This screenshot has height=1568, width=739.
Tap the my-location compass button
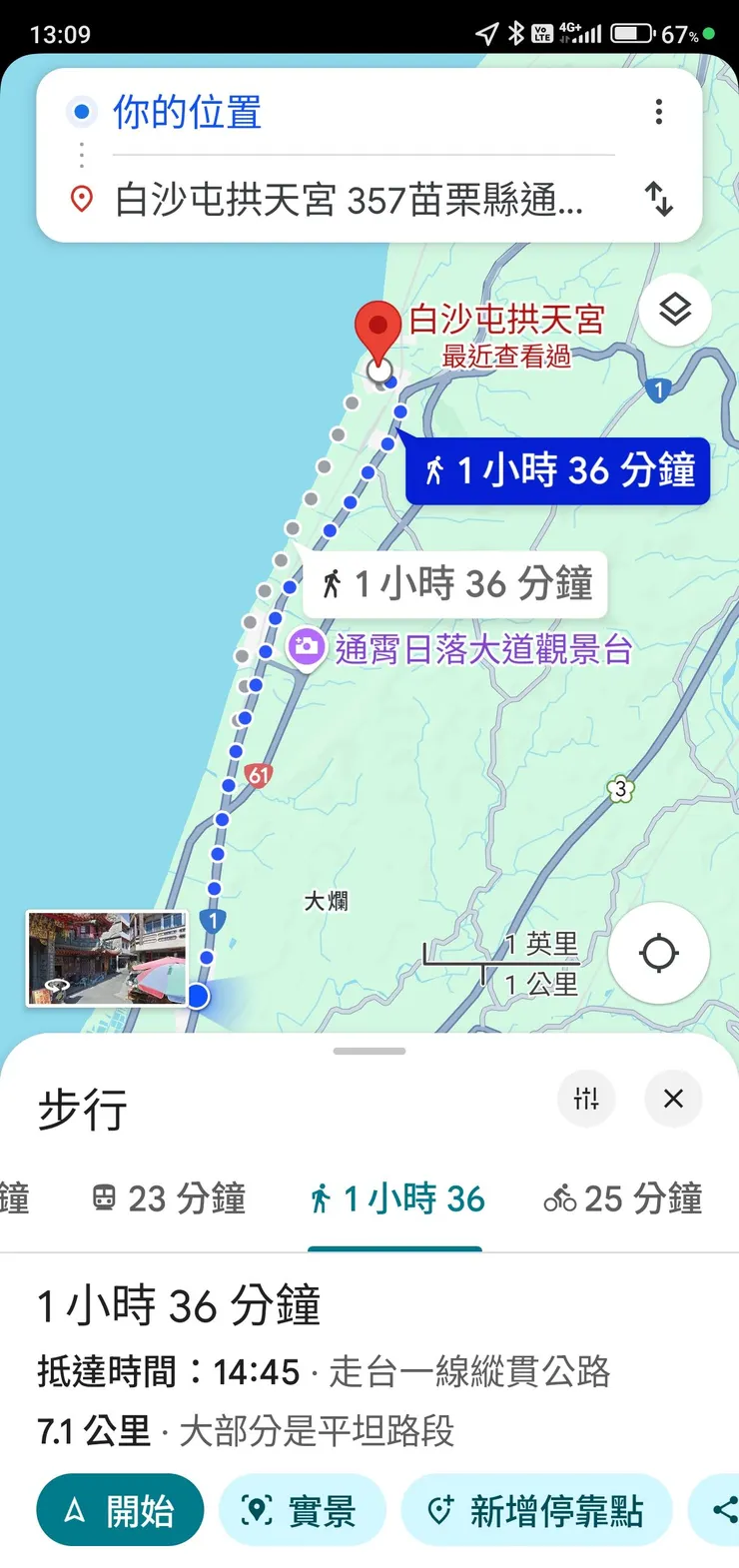(x=658, y=954)
